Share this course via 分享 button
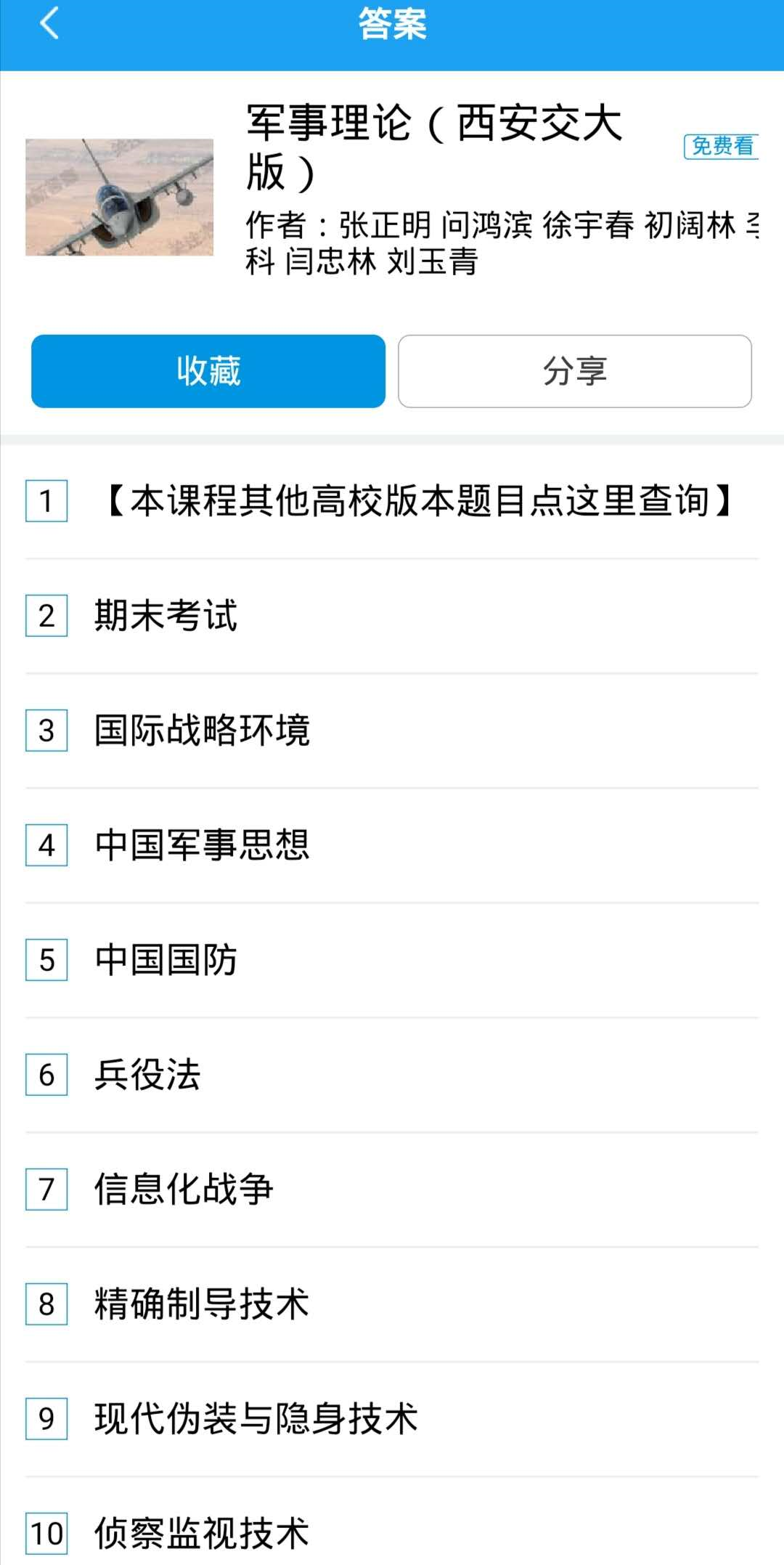The image size is (784, 1565). (x=574, y=371)
